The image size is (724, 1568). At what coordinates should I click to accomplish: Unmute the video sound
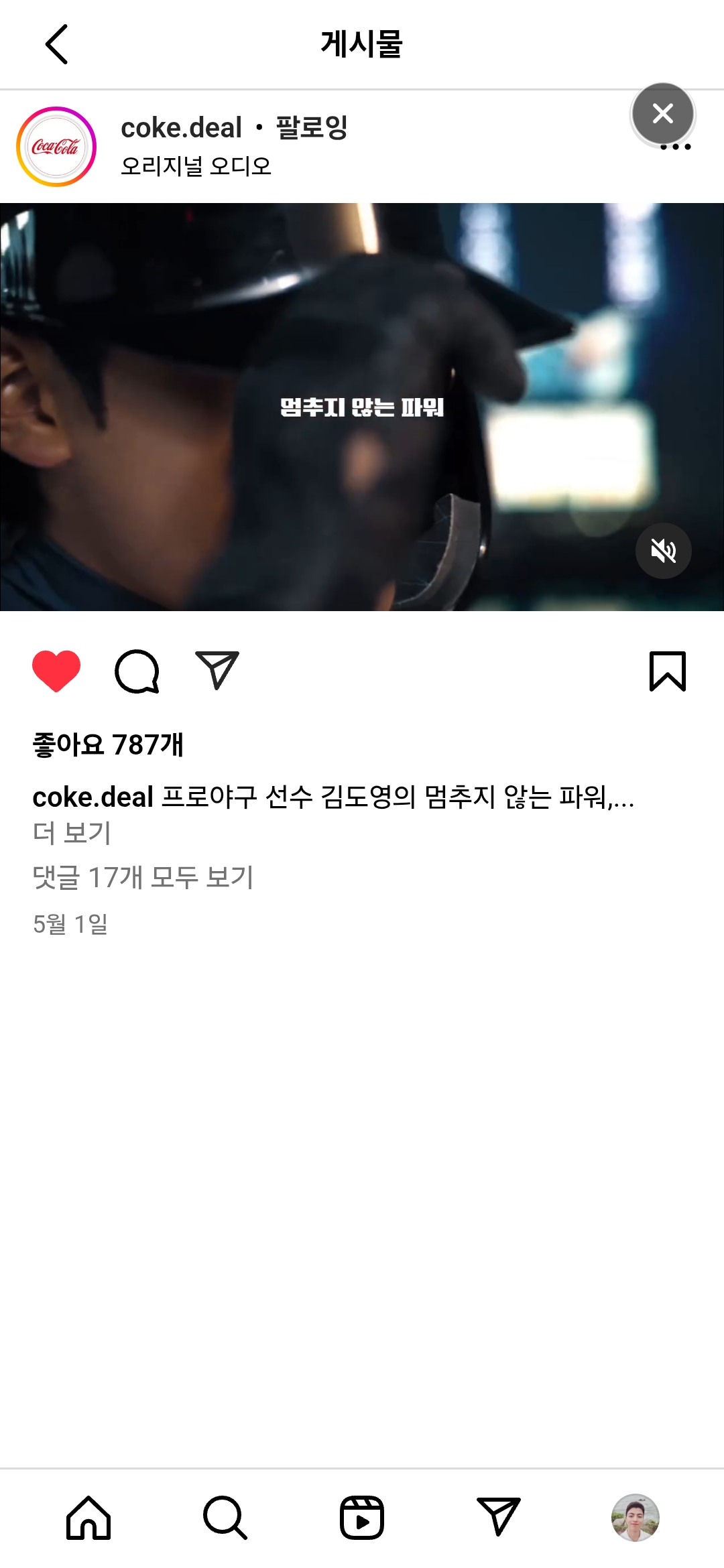(663, 551)
